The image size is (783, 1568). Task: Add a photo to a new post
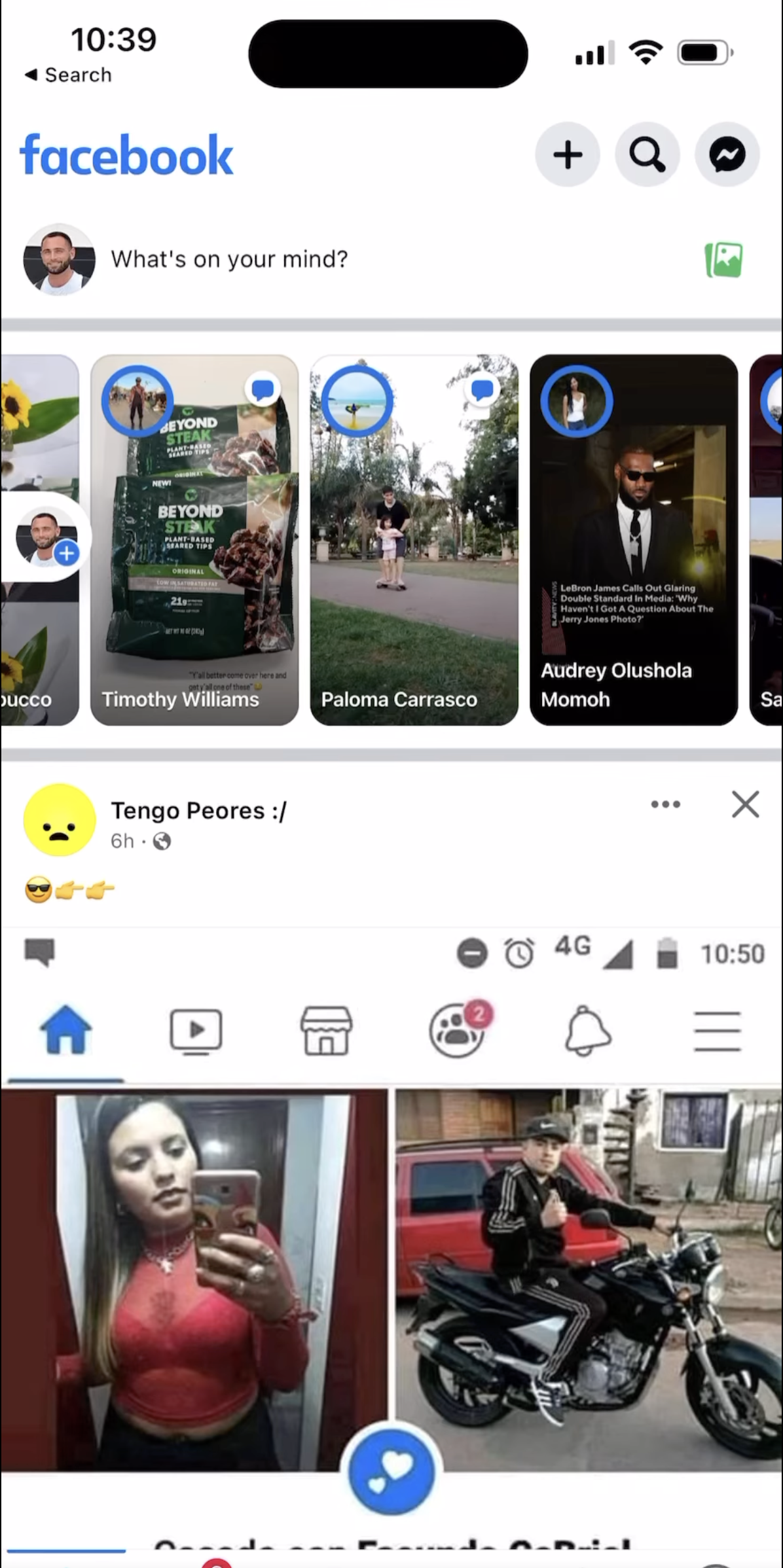point(723,260)
